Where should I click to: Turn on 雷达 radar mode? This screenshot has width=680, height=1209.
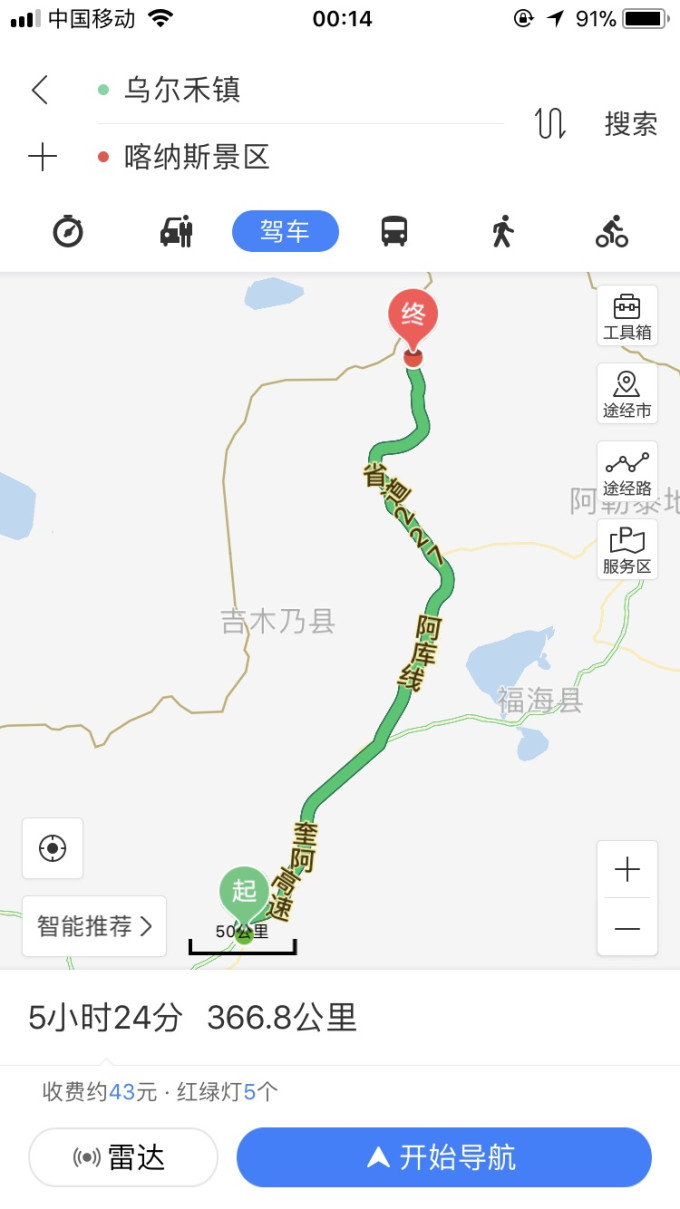tap(123, 1158)
